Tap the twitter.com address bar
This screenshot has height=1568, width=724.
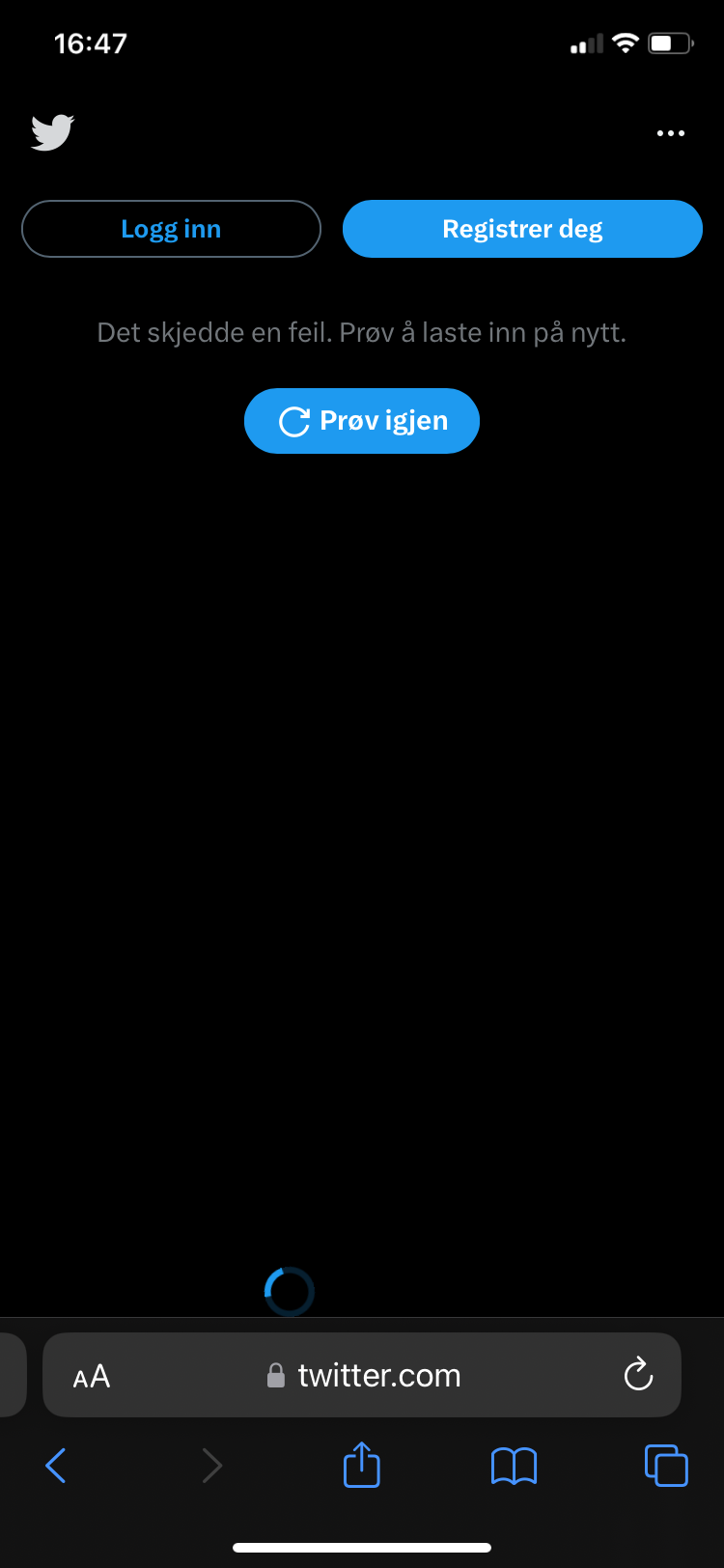click(362, 1375)
